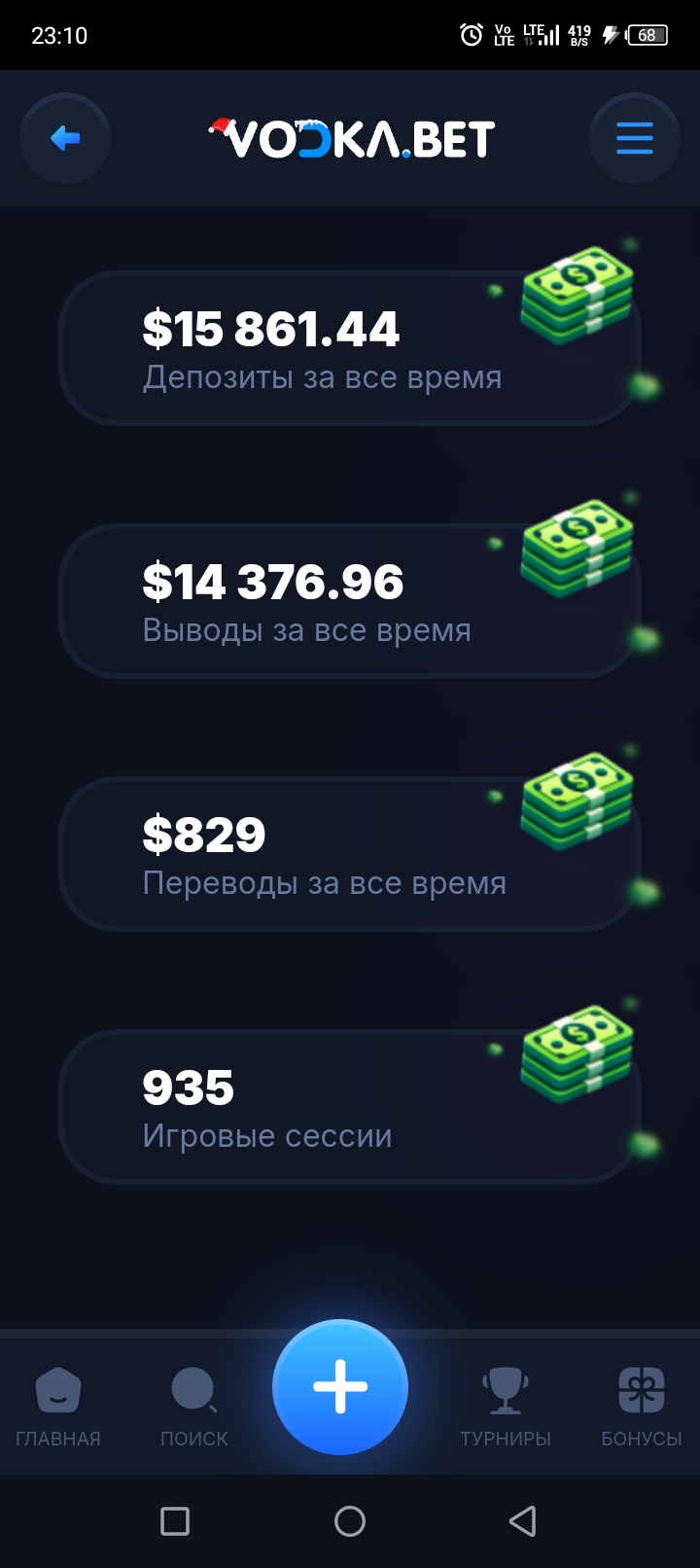Open the Бонусы tab
700x1568 pixels.
click(641, 1406)
